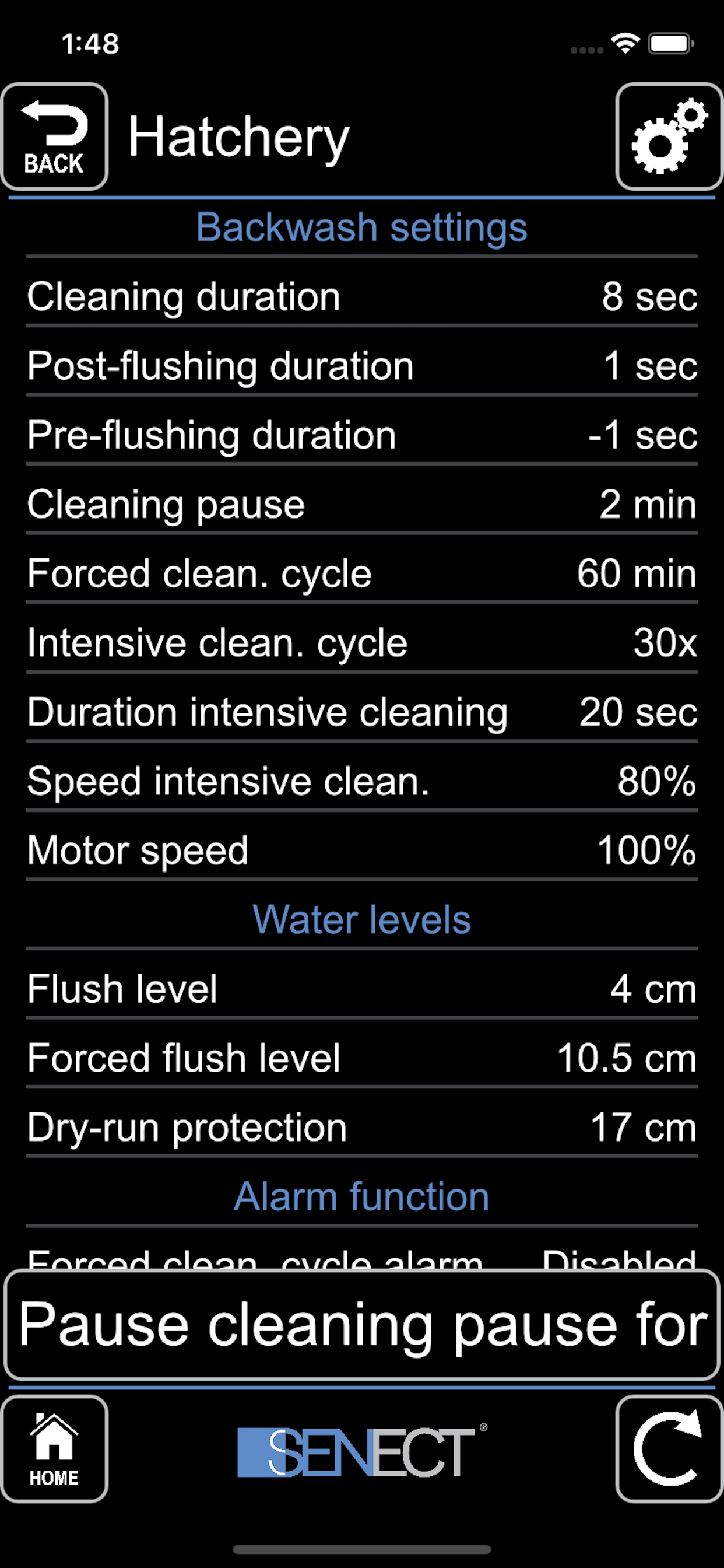Edit the Dry-run protection level

click(x=362, y=1128)
